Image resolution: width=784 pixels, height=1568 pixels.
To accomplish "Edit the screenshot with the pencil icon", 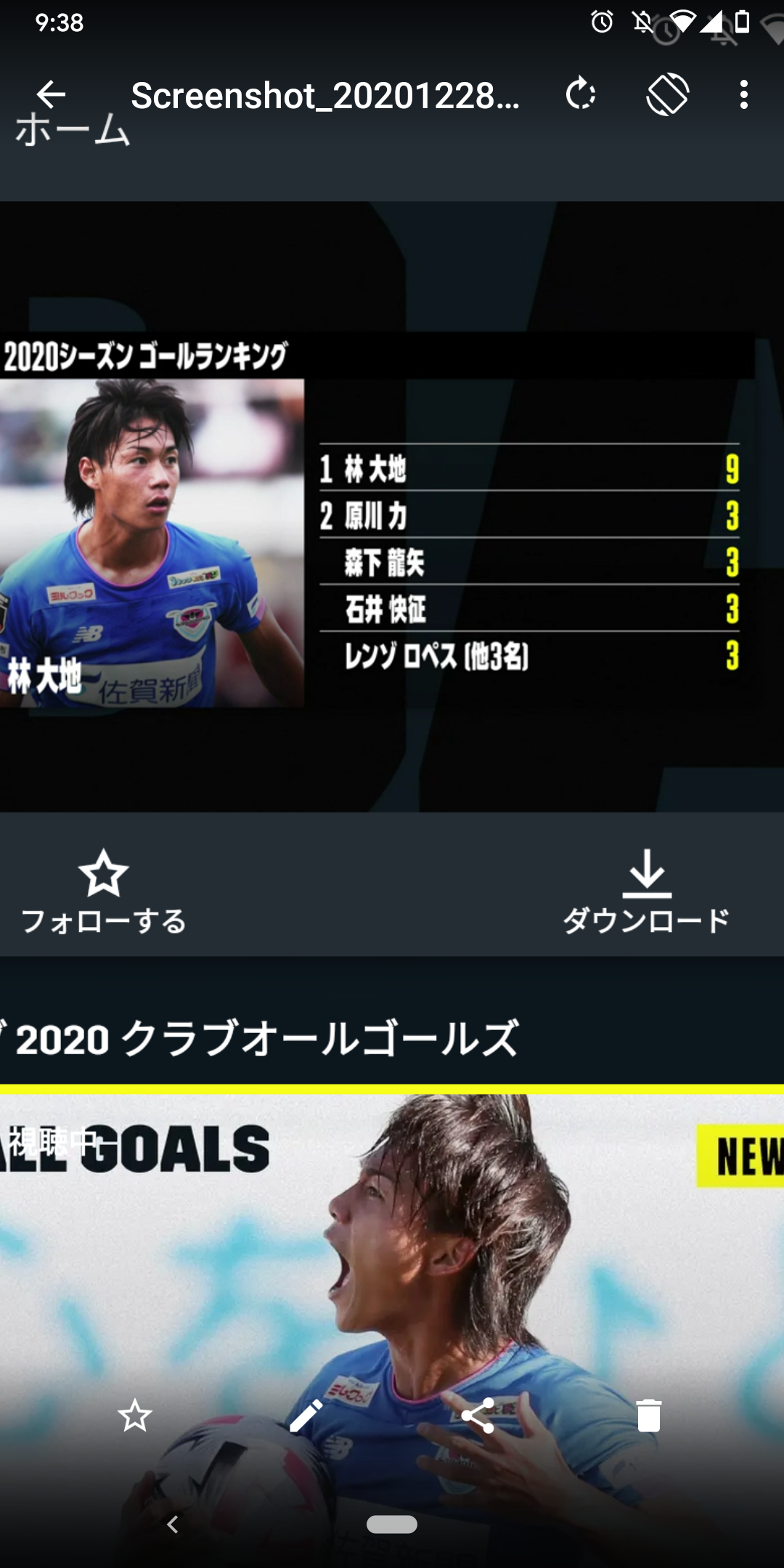I will [x=306, y=1416].
